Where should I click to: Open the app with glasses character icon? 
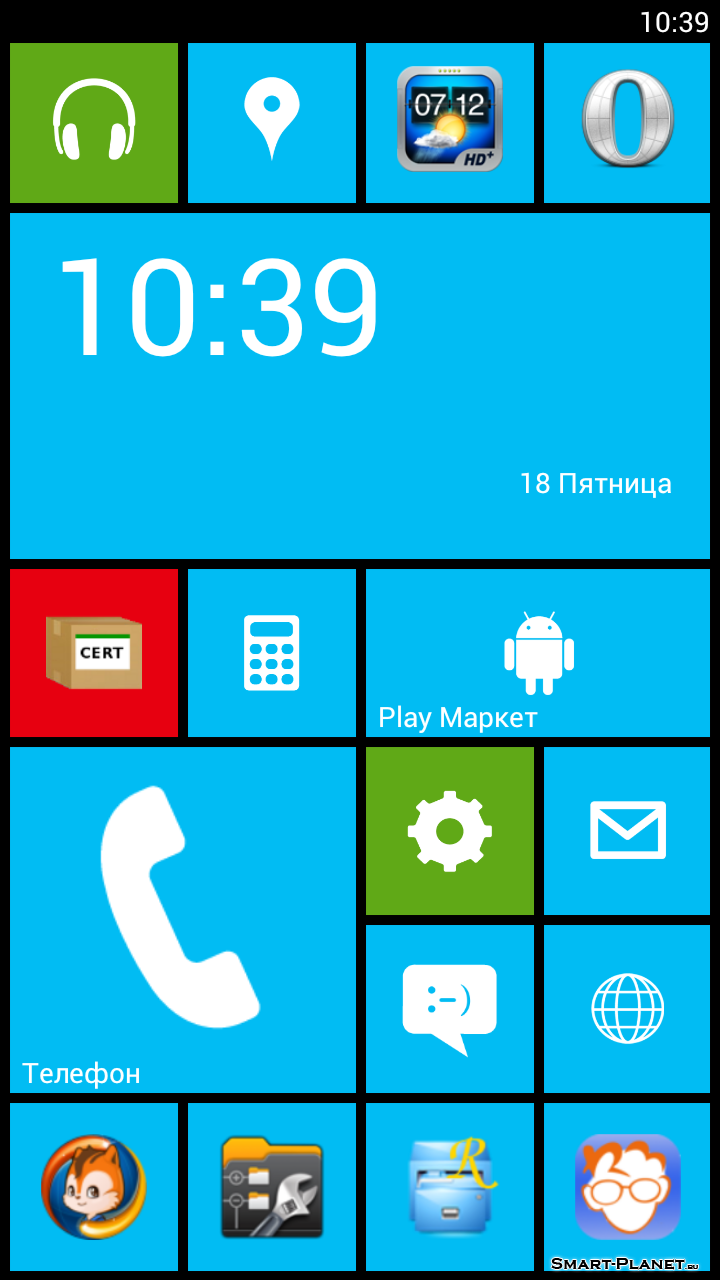tap(627, 1187)
